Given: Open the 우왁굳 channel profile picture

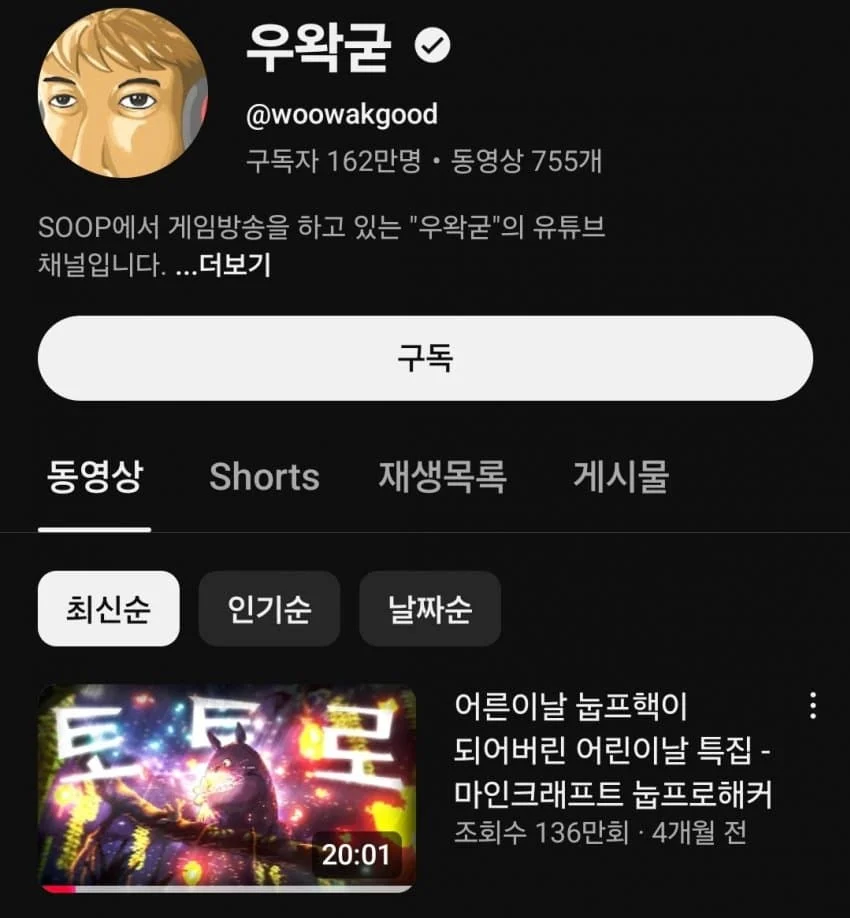Looking at the screenshot, I should [122, 93].
